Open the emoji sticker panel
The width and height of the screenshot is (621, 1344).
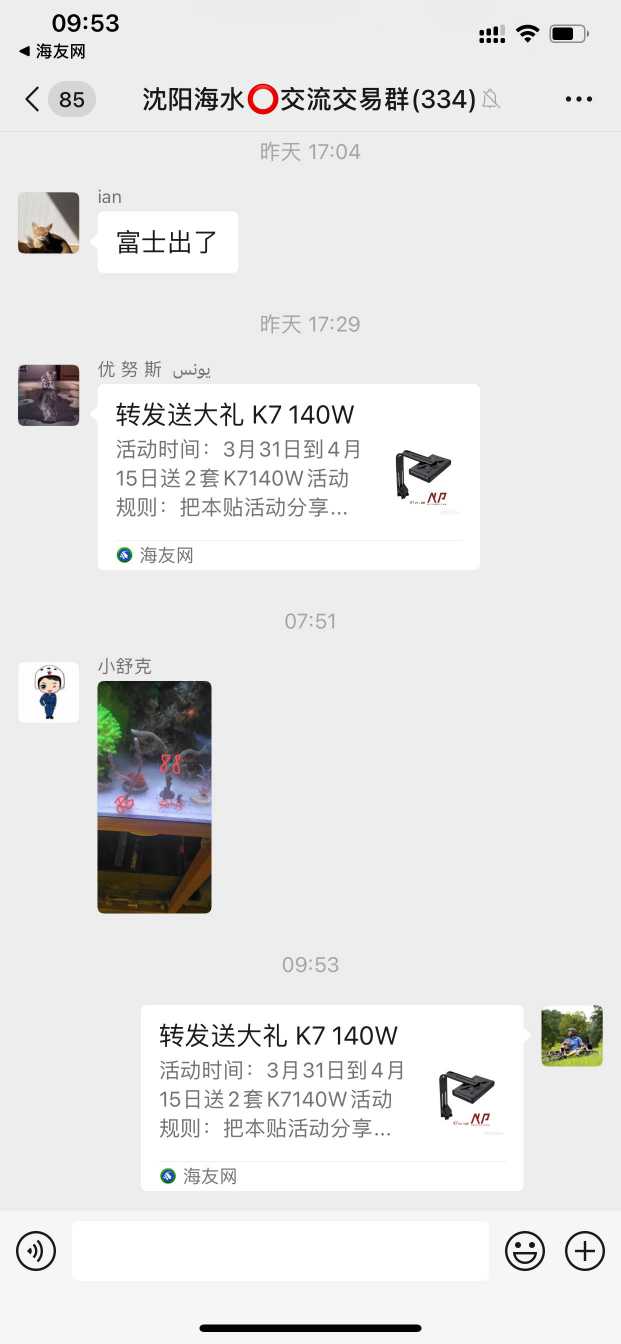click(525, 1251)
